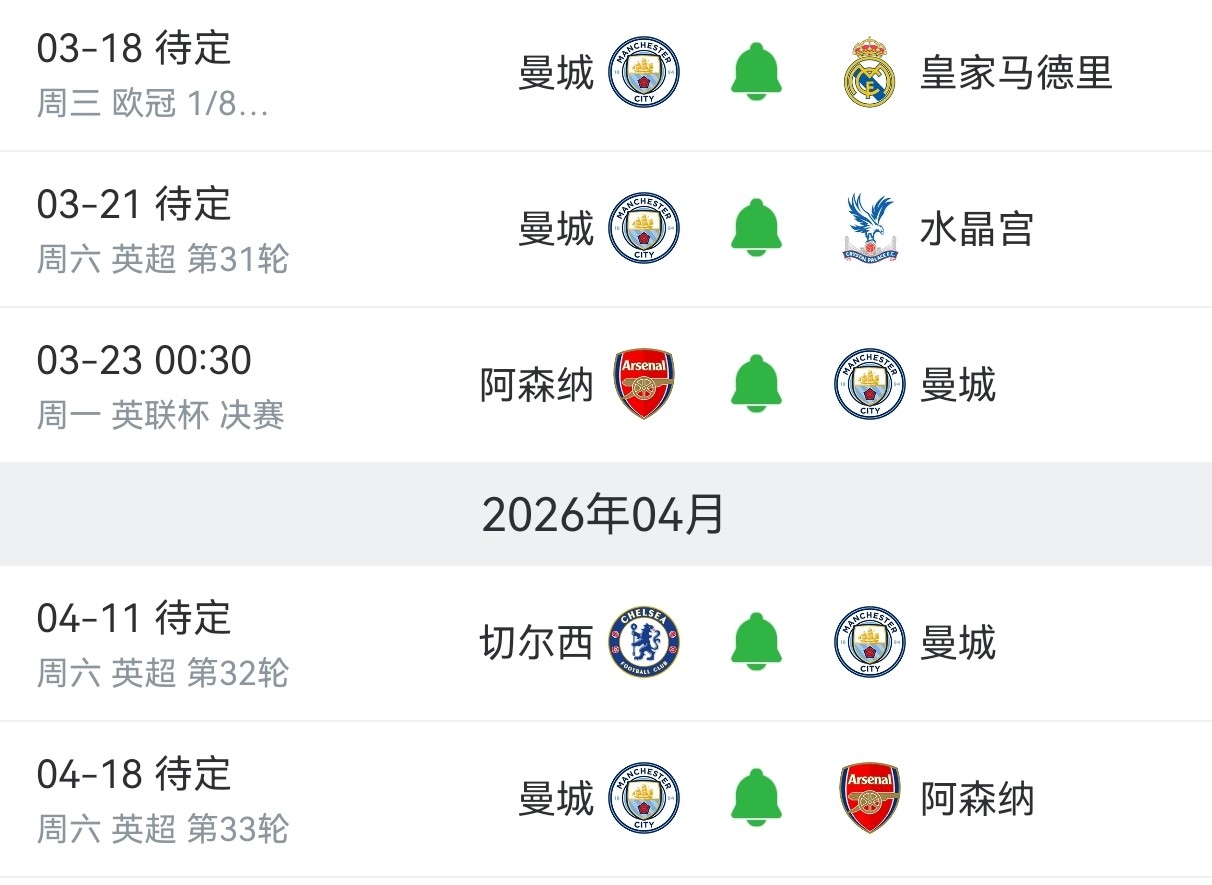
Task: Toggle reminder bell for 英联杯 决赛 match
Action: pyautogui.click(x=756, y=385)
